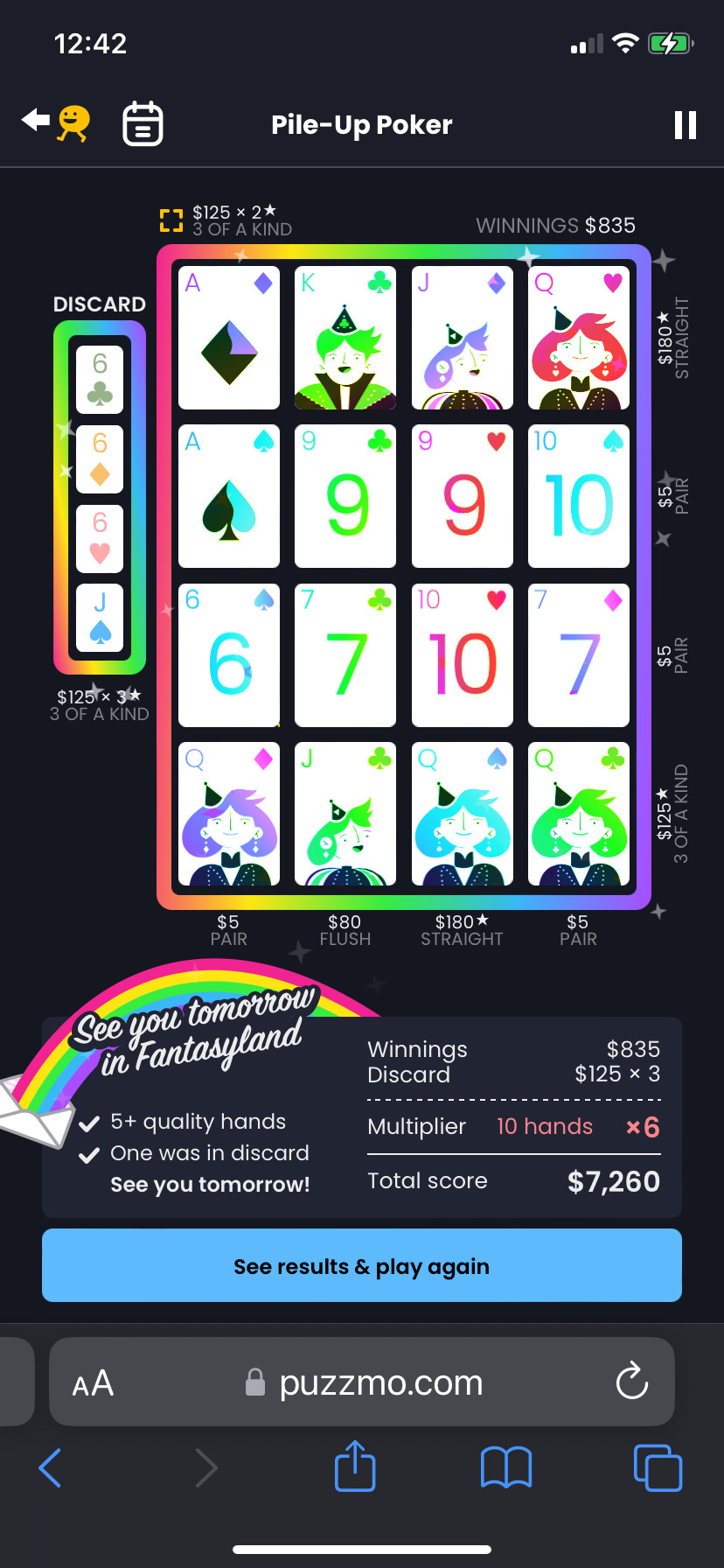Screen dimensions: 724x1568
Task: Pause the Pile-Up Poker game
Action: coord(686,125)
